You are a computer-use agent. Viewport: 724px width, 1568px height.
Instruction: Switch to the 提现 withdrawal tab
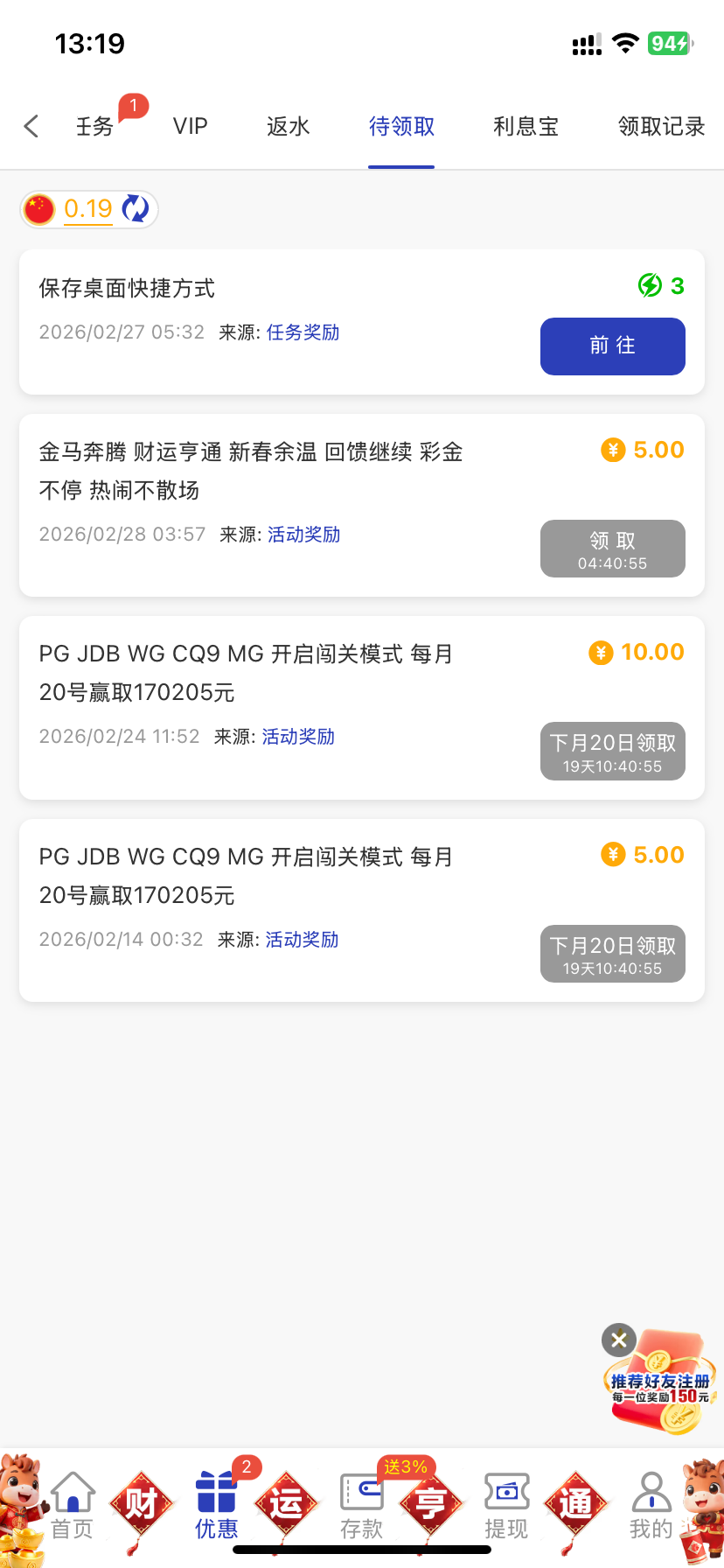click(x=506, y=1505)
